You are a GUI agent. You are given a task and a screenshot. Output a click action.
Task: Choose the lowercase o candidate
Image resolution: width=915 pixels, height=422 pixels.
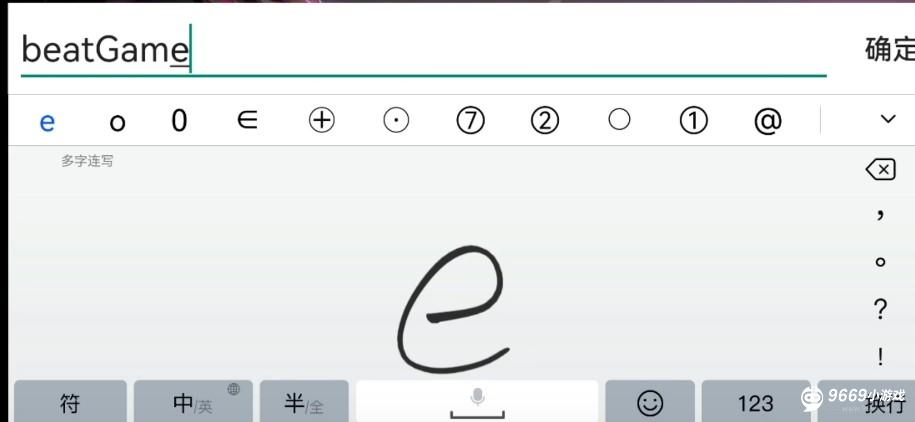pos(117,122)
